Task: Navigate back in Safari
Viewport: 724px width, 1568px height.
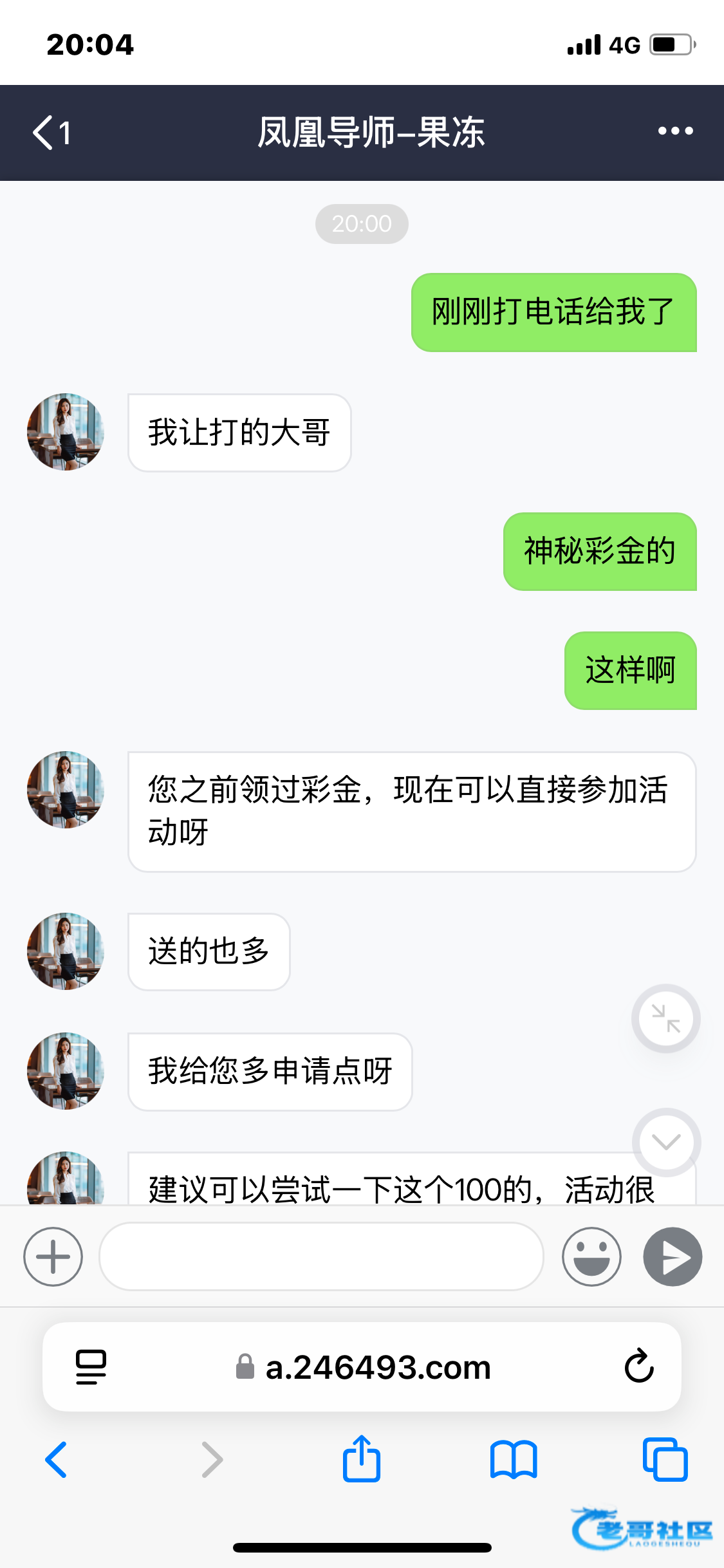Action: 57,1459
